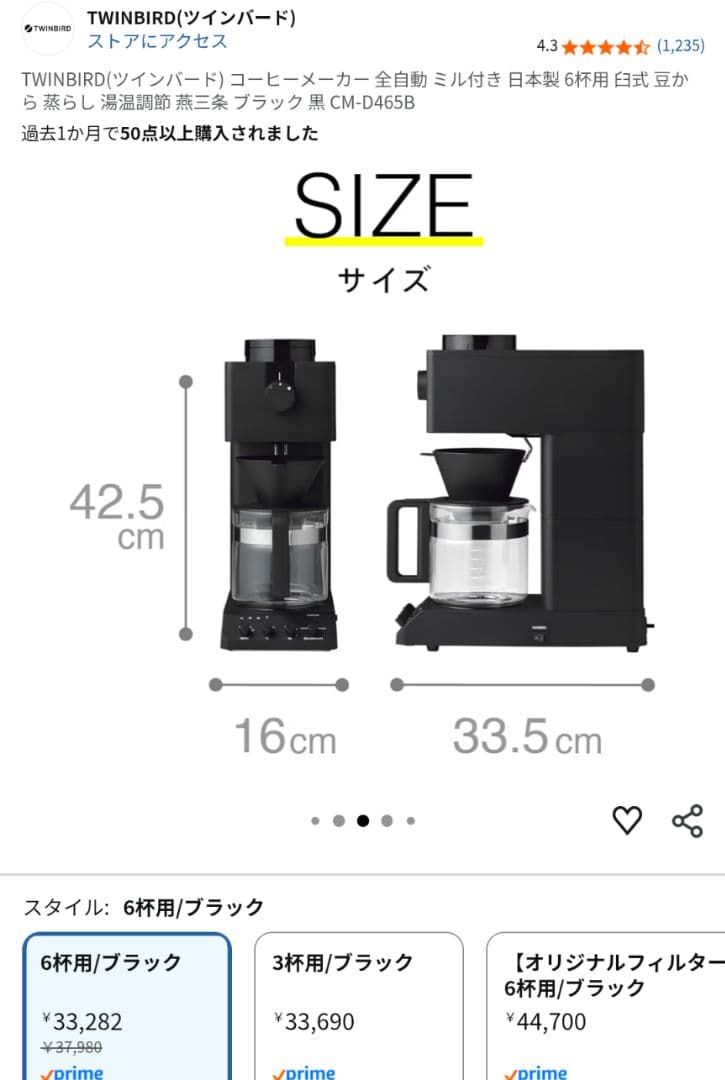Open the ストアにアクセス store link
Viewport: 725px width, 1080px height.
[157, 41]
